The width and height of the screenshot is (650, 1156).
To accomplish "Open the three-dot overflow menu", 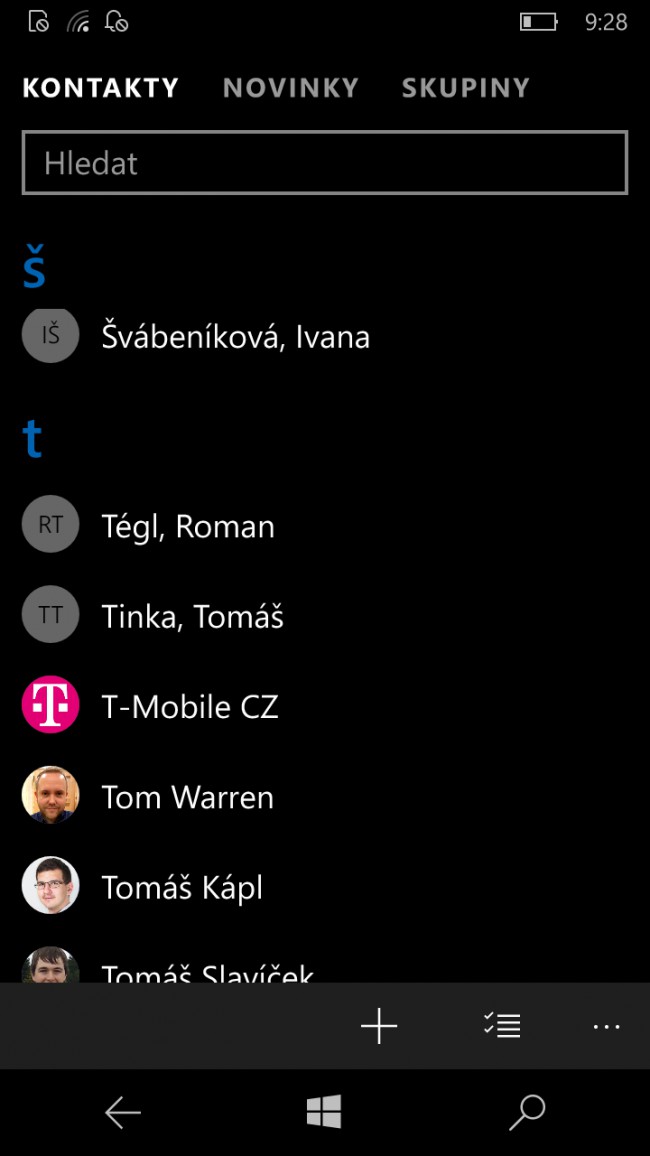I will point(606,1027).
